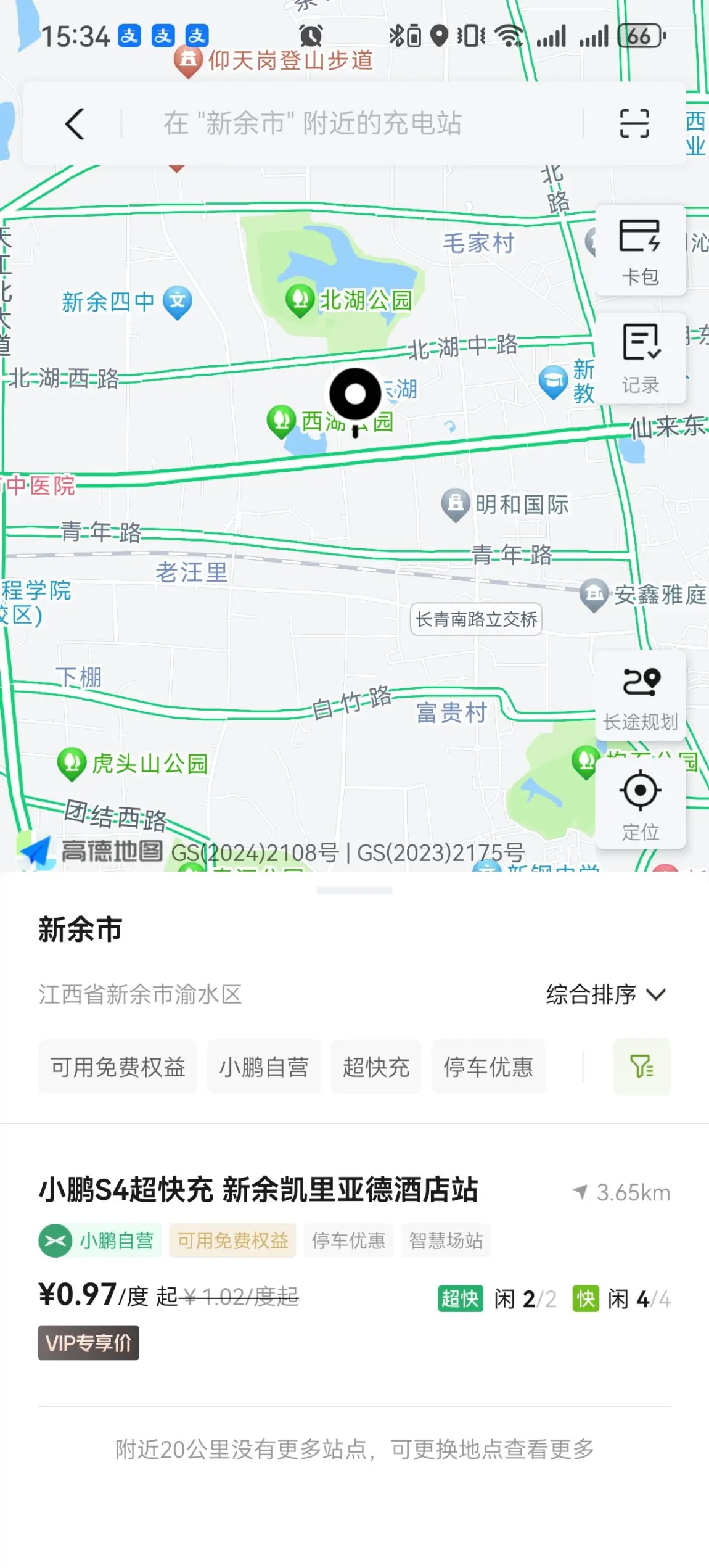709x1568 pixels.
Task: Open the scan code icon
Action: tap(634, 123)
